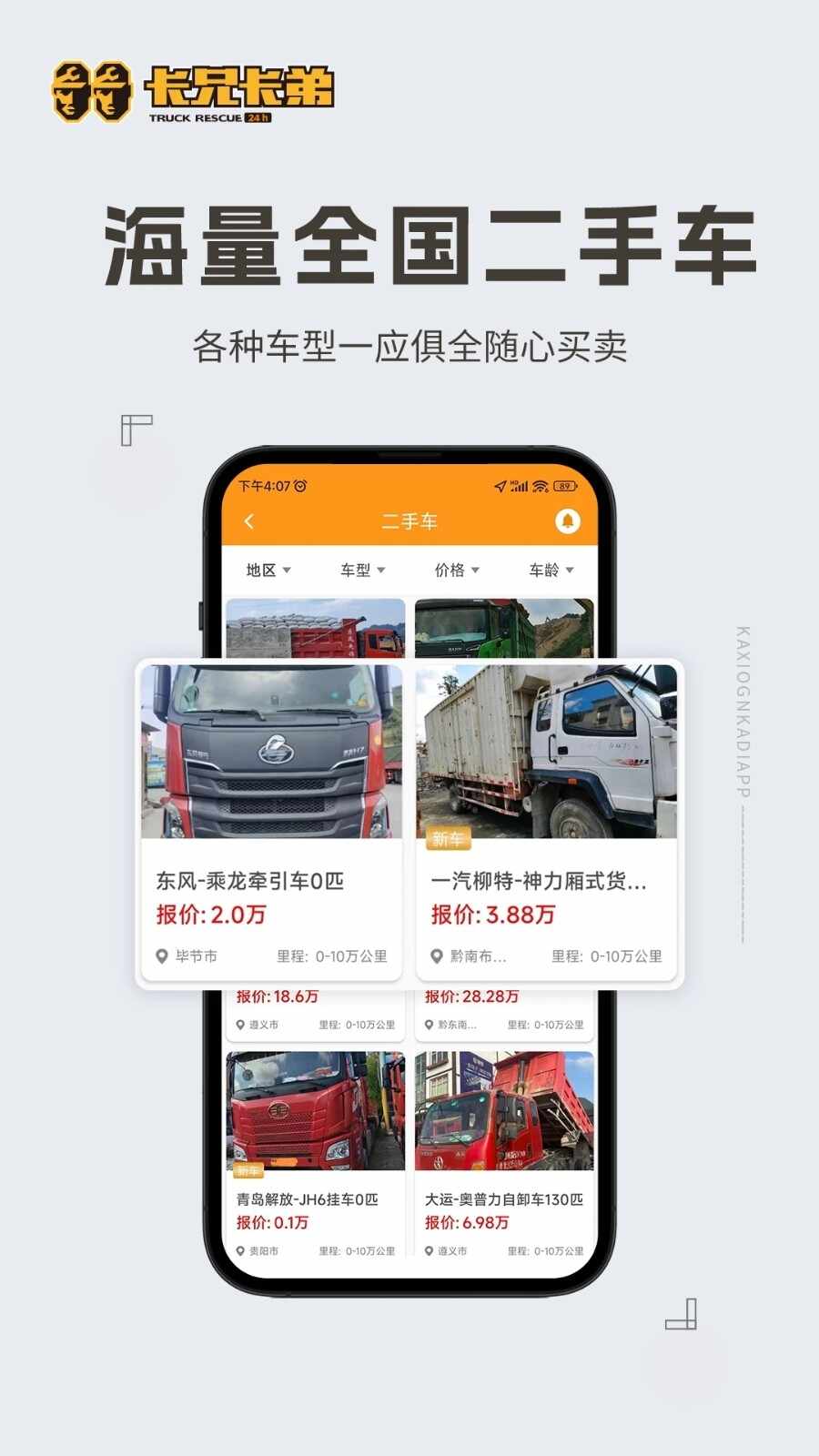Expand the 车龄 vehicle age filter

tap(549, 570)
